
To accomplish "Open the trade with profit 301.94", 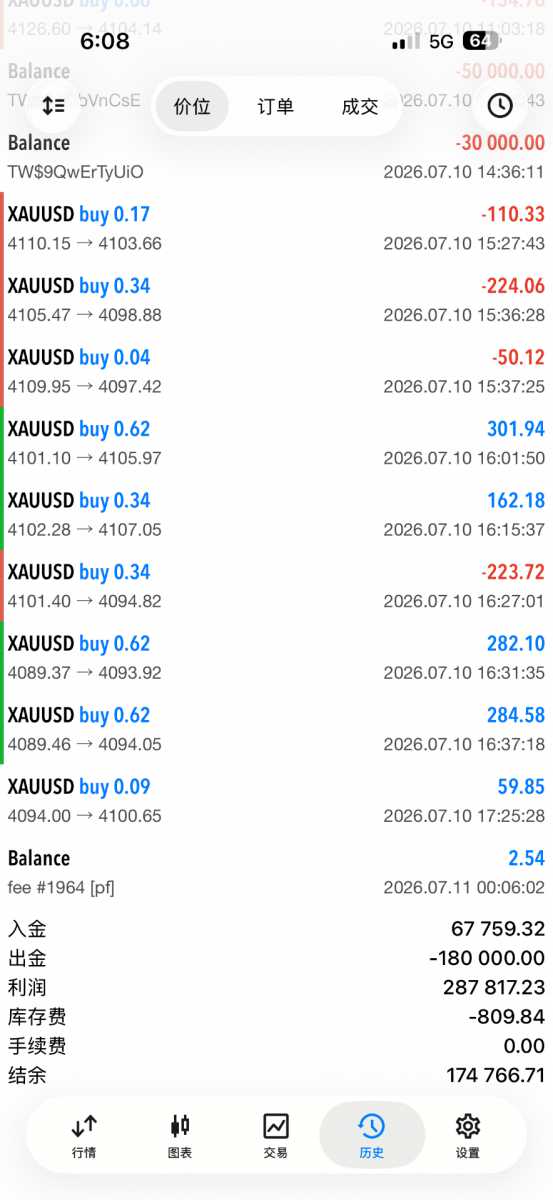I will point(276,443).
